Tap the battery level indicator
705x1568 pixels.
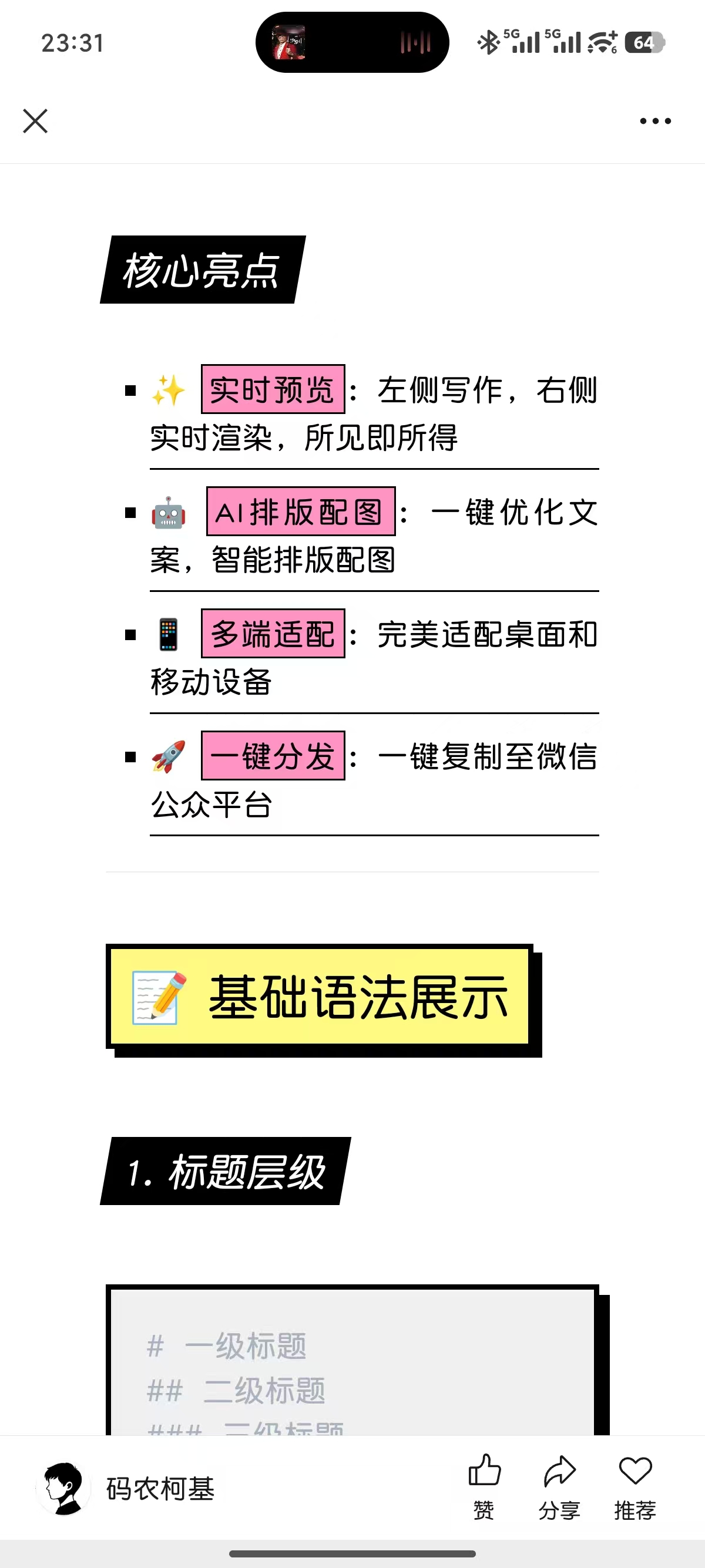644,43
